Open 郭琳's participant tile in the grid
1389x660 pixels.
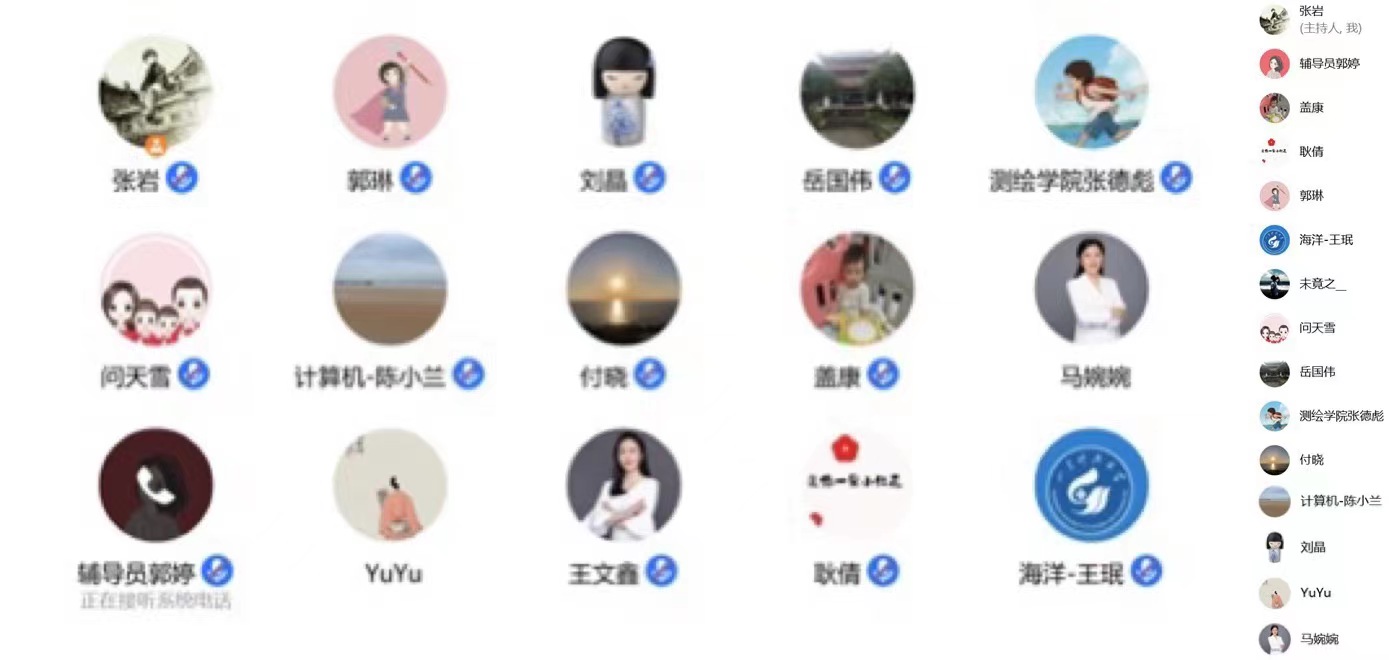389,93
